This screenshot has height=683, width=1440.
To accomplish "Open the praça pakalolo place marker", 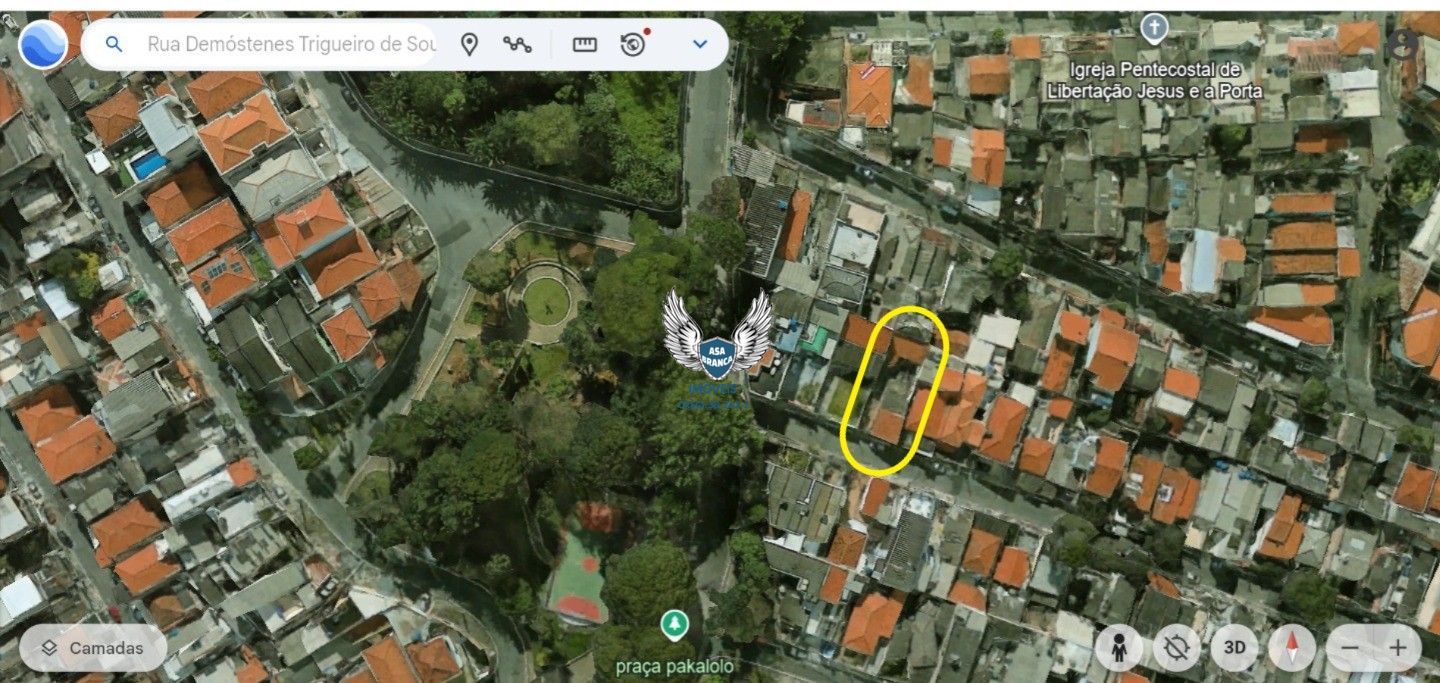I will (x=675, y=626).
